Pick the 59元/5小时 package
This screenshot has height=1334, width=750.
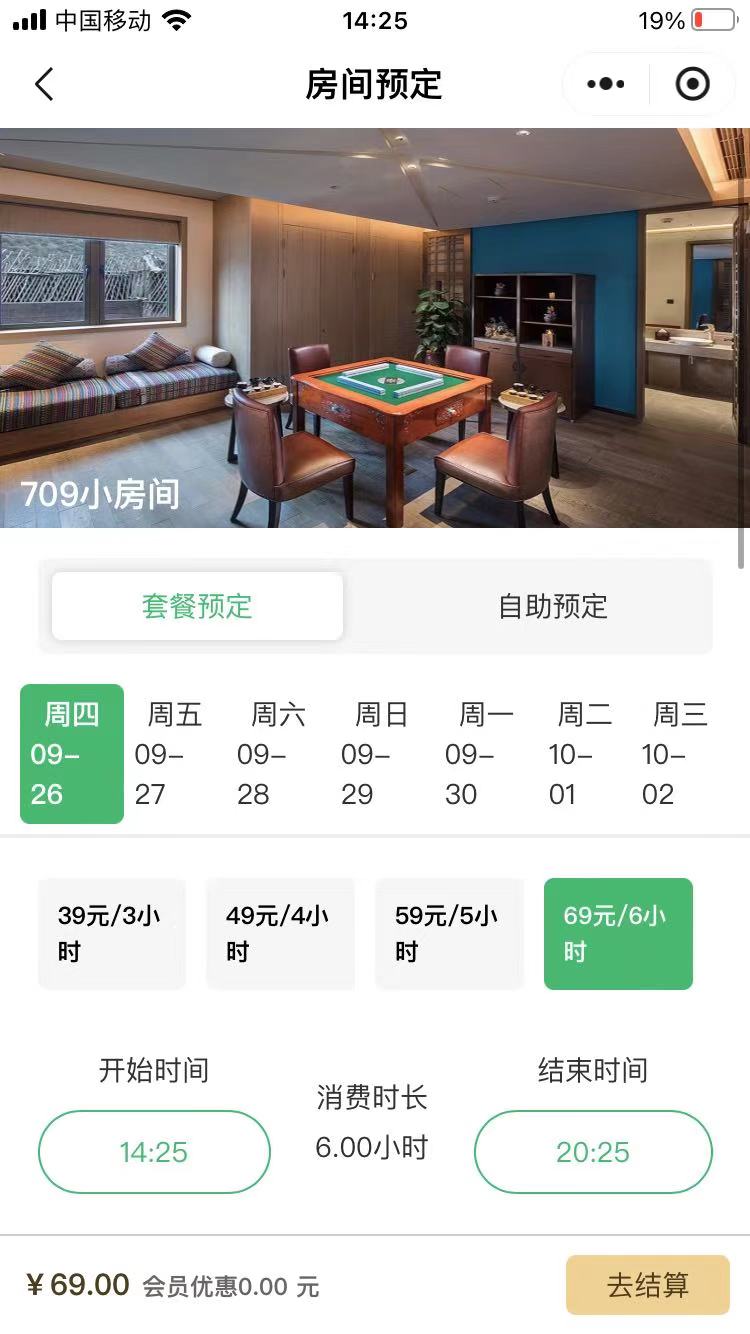pyautogui.click(x=449, y=933)
